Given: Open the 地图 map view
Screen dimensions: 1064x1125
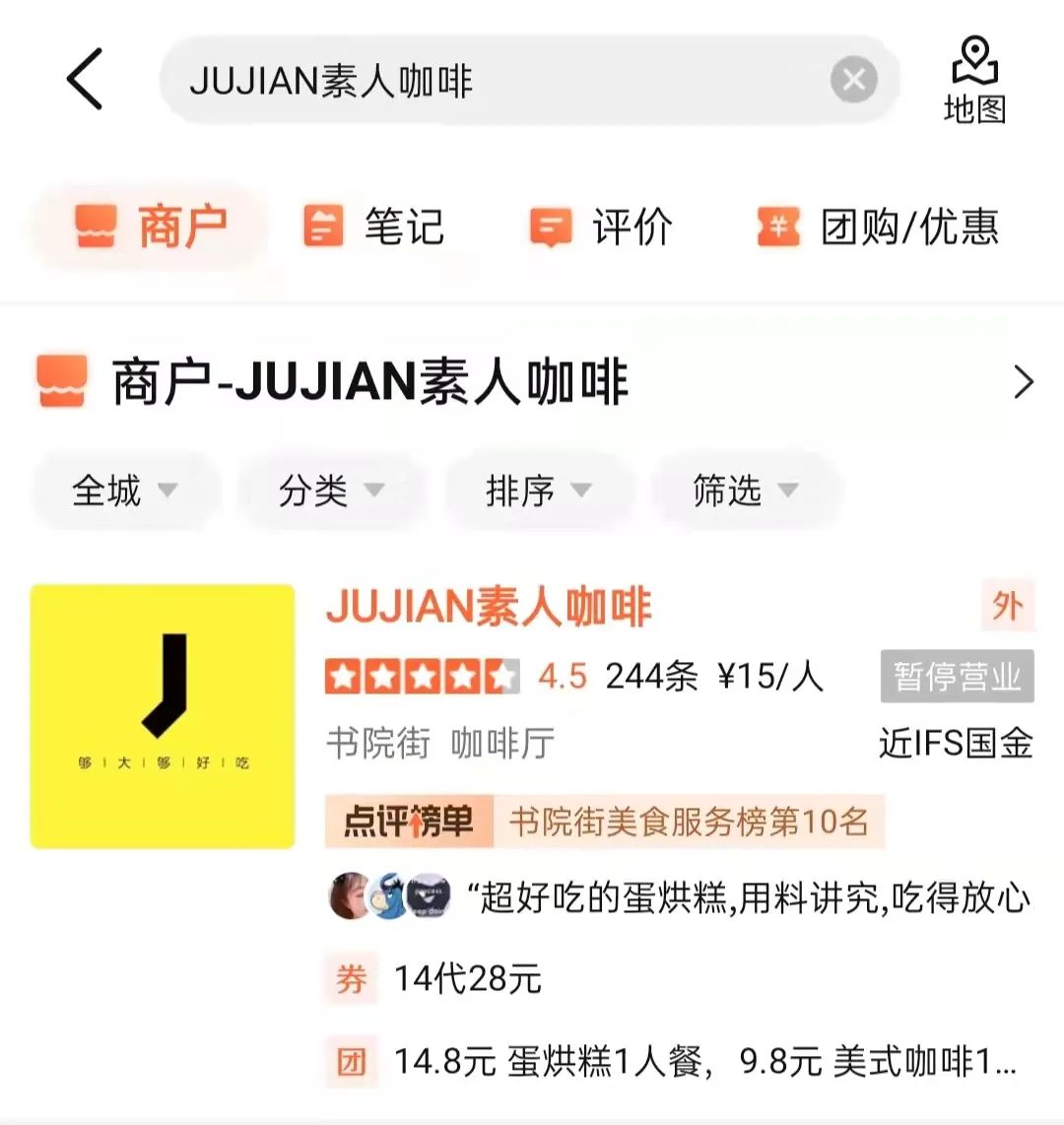Looking at the screenshot, I should 974,81.
